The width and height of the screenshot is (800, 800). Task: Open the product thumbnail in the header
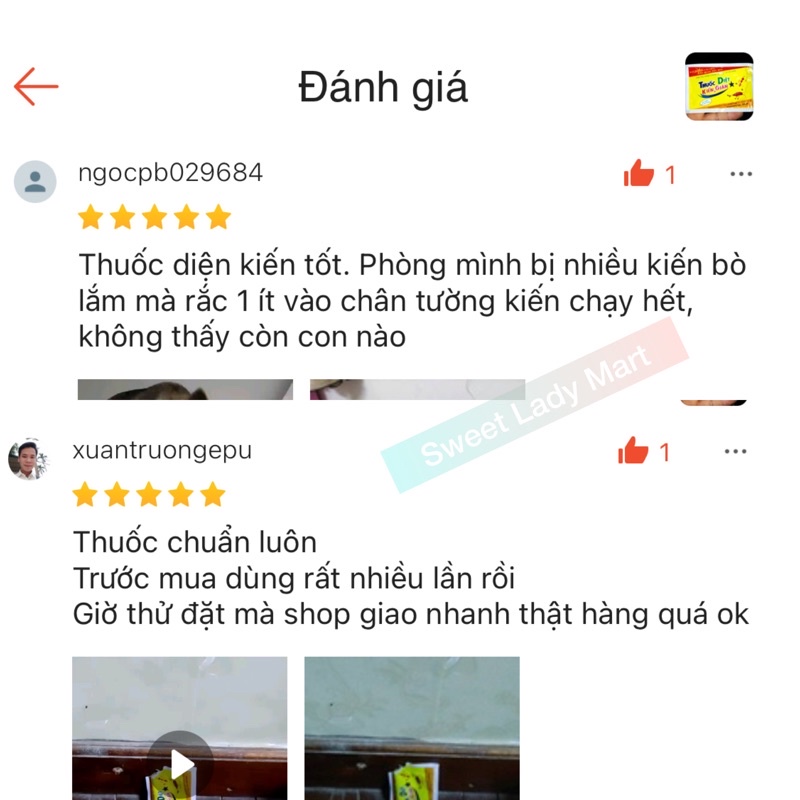[718, 87]
